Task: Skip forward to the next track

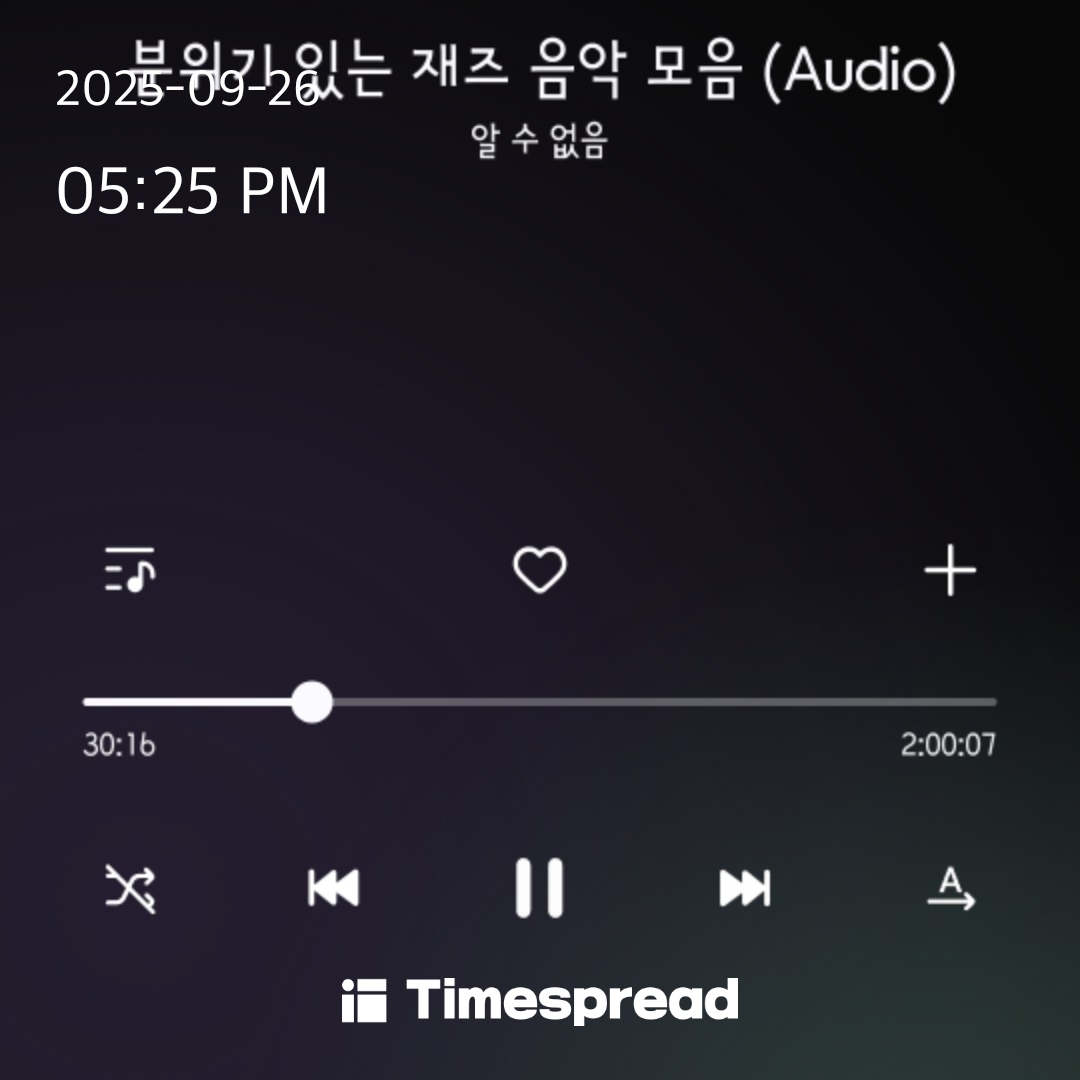Action: (745, 888)
